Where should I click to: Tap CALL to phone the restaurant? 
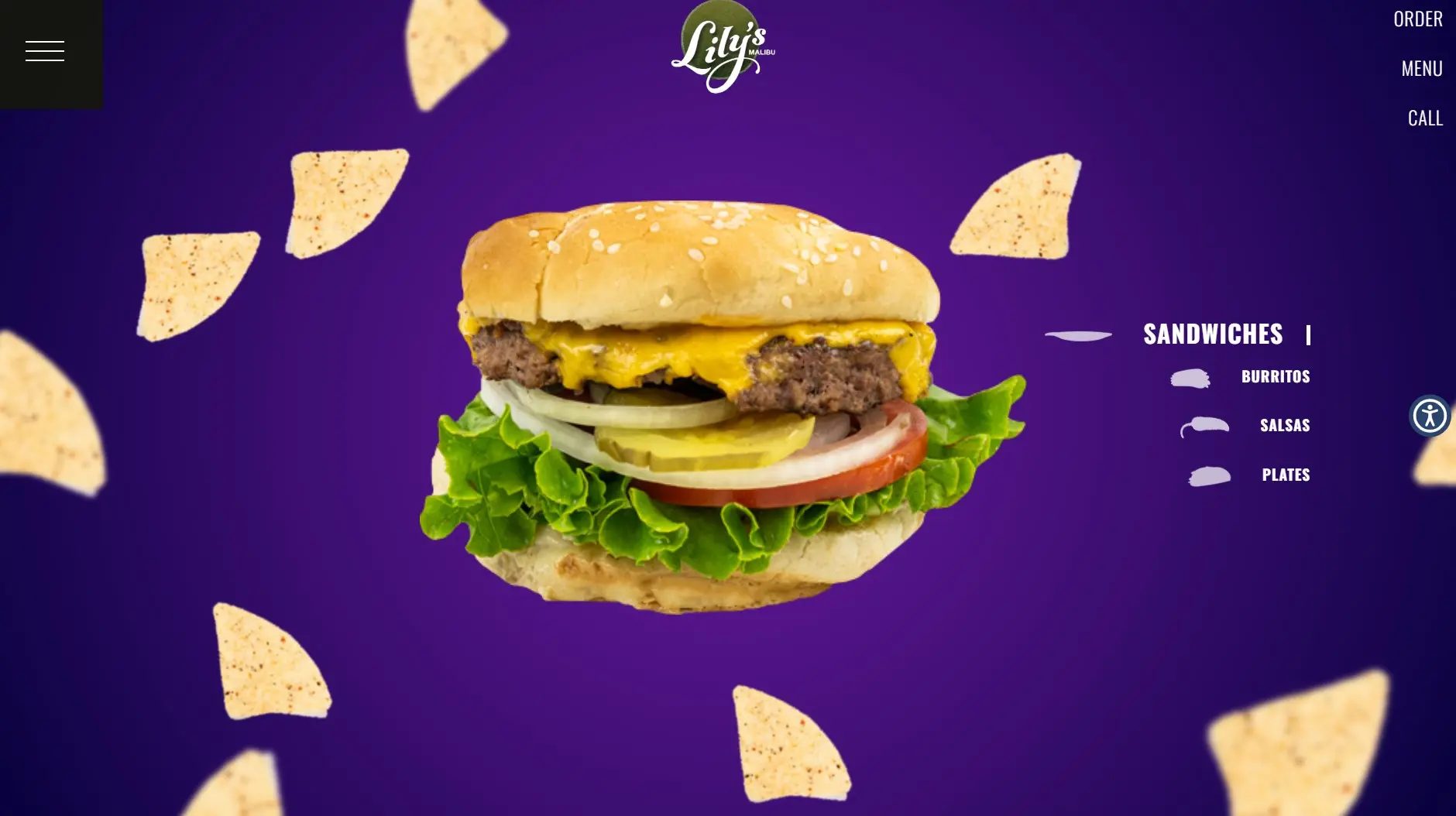click(x=1424, y=118)
